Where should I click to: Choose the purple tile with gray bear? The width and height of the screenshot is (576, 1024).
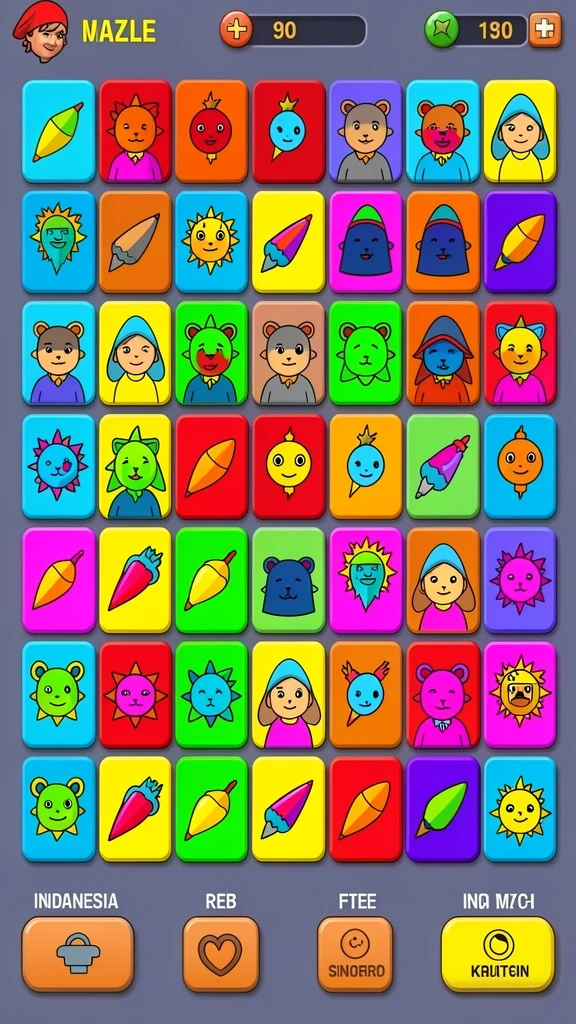pyautogui.click(x=365, y=131)
